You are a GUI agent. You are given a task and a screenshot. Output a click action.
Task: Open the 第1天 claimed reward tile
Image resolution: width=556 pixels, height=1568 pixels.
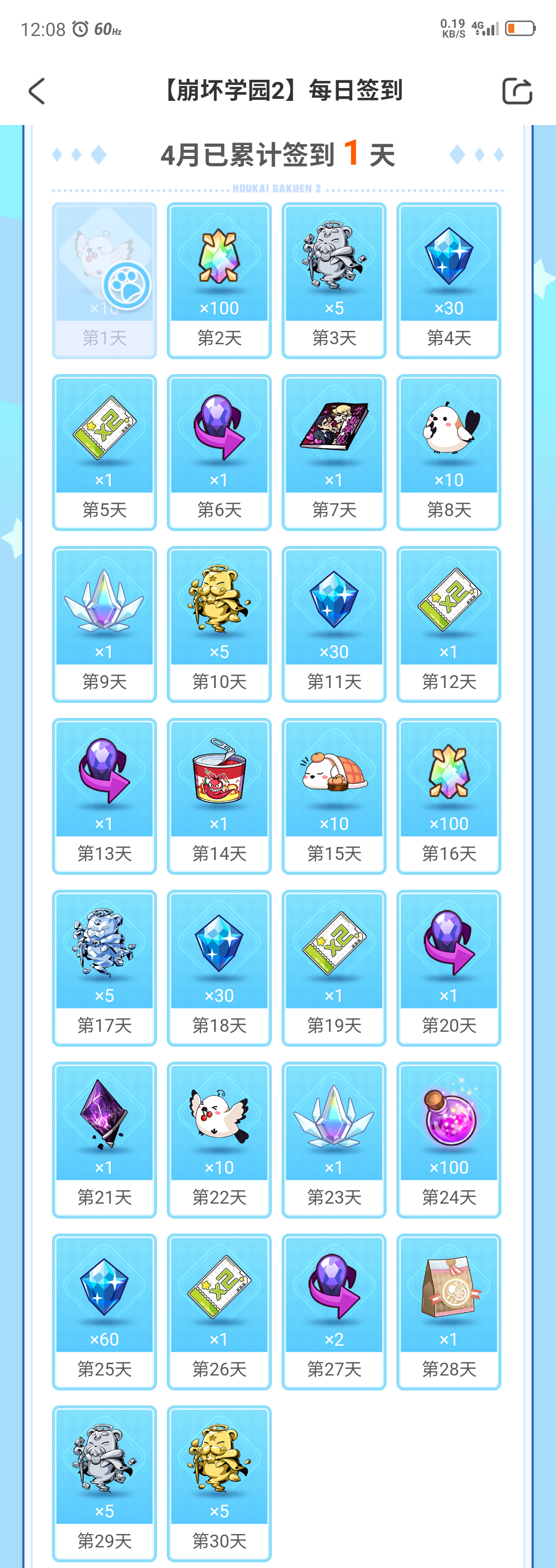104,280
